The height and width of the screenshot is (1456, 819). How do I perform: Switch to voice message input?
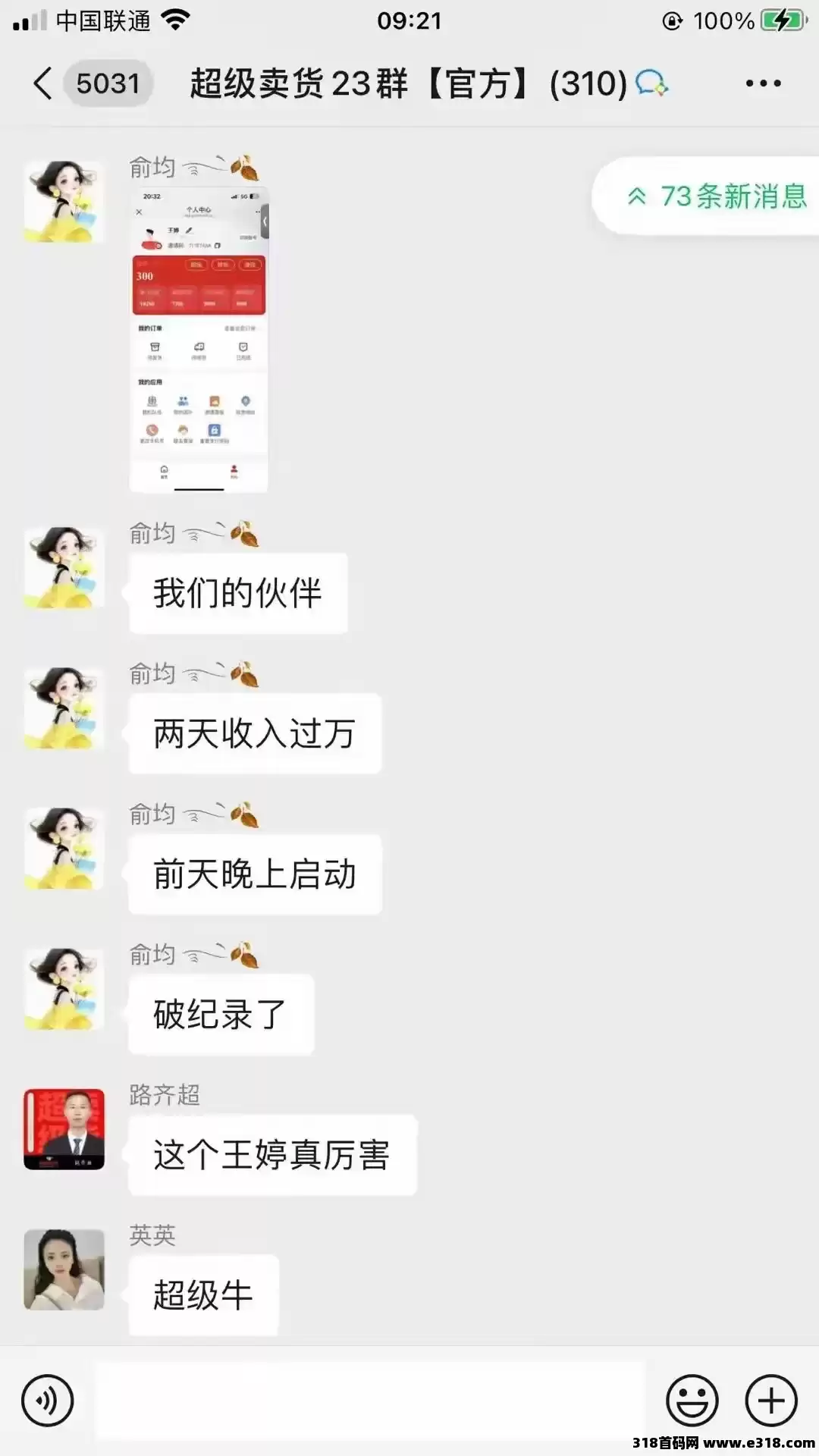(x=47, y=1401)
